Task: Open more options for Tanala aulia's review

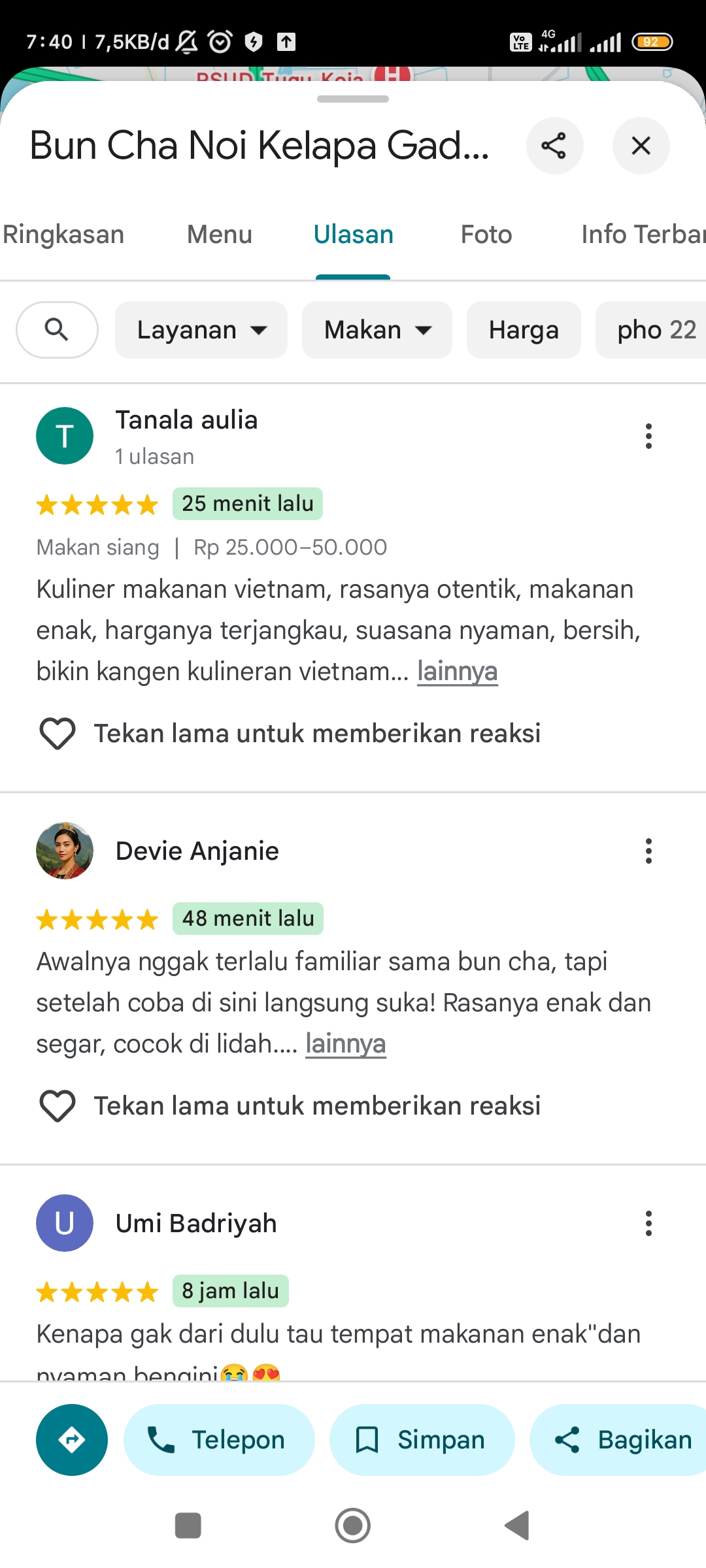Action: (648, 436)
